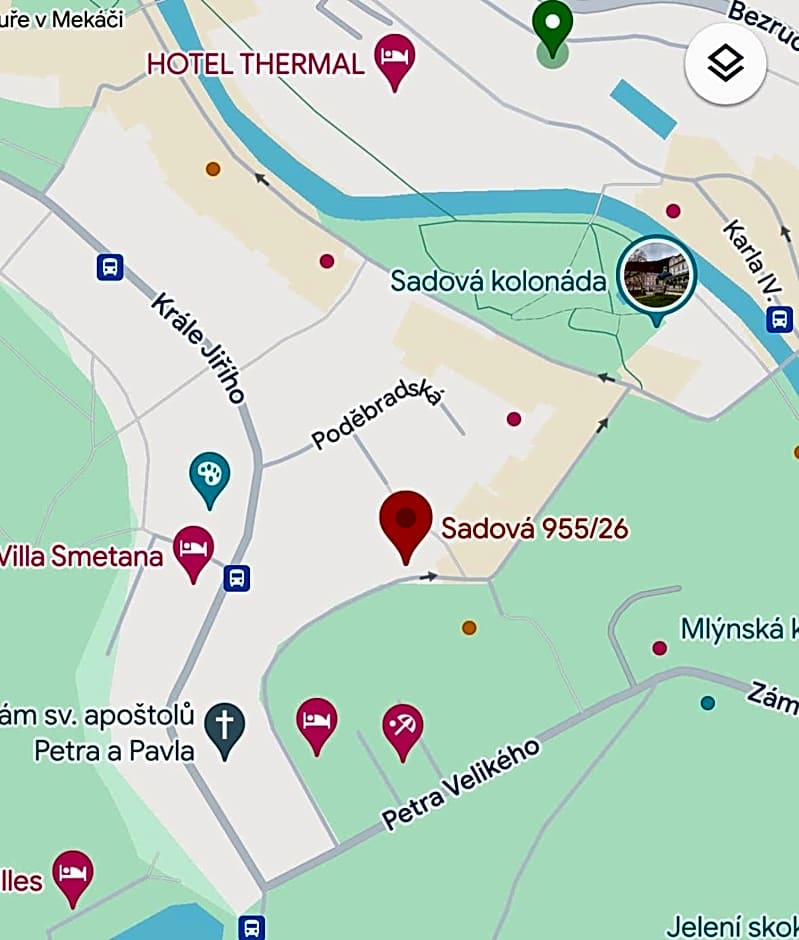This screenshot has height=940, width=799.
Task: Open the bus stop next to Villa Smetana
Action: point(237,578)
